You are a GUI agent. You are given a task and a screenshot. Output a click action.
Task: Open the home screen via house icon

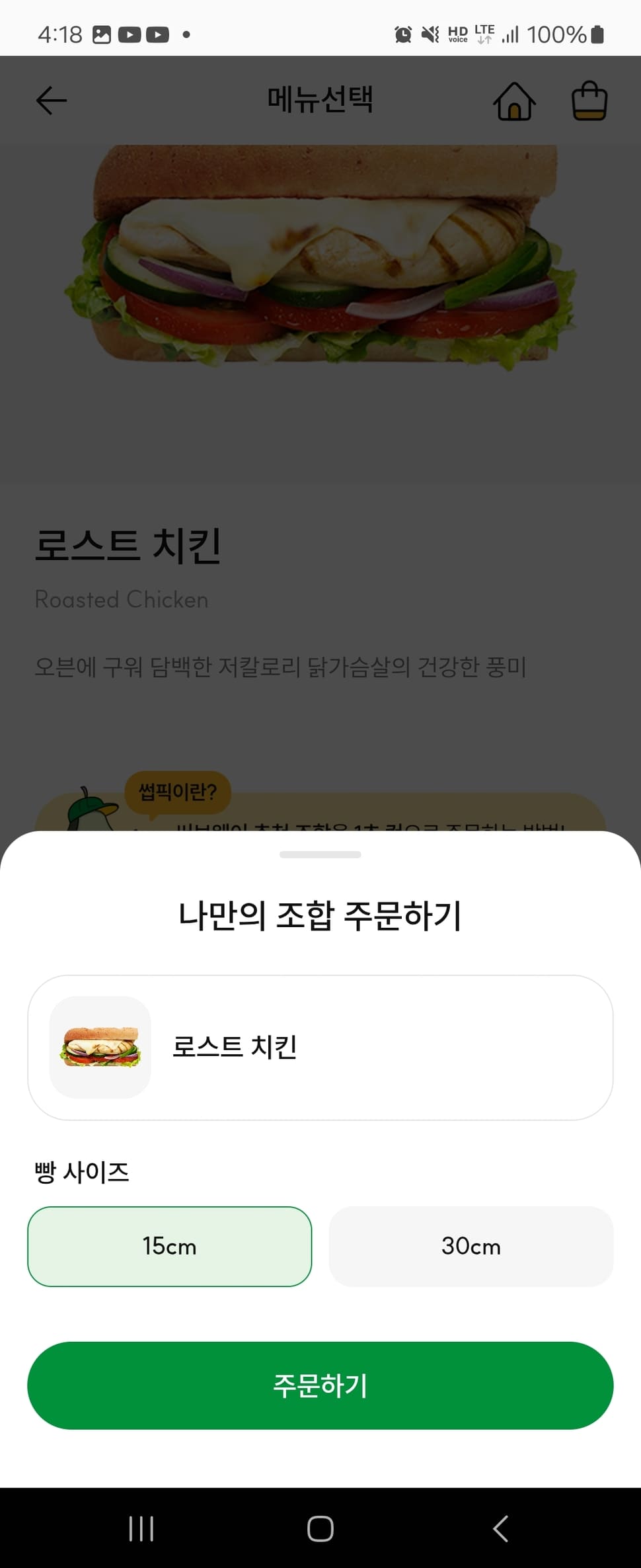pos(515,101)
